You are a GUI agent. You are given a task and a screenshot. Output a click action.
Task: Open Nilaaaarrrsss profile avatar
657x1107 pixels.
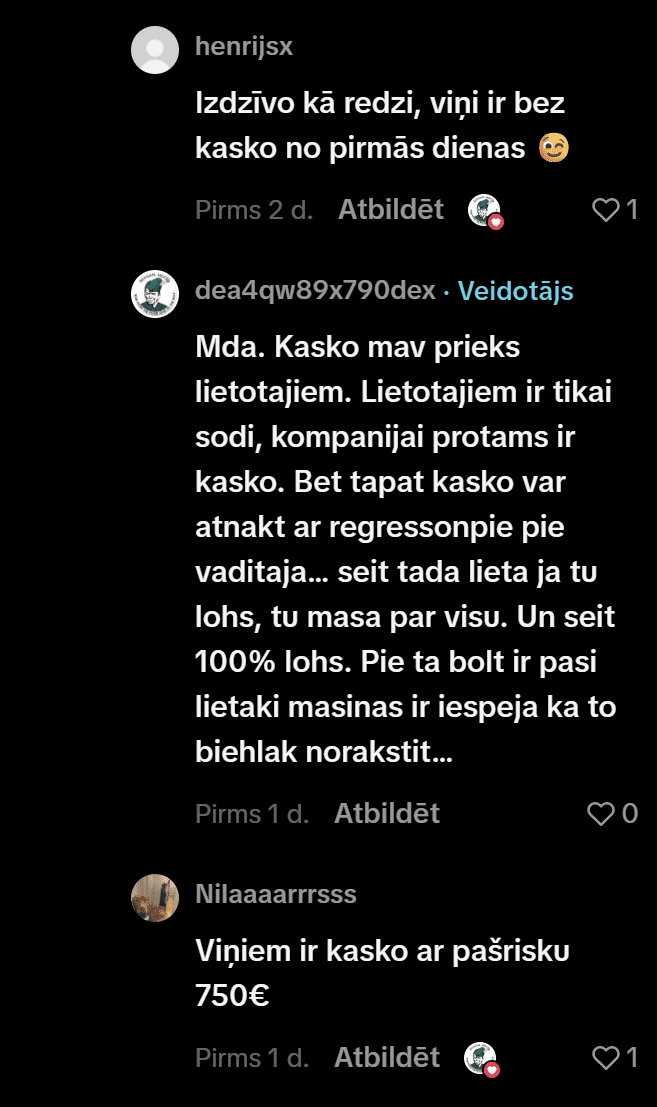[x=155, y=897]
